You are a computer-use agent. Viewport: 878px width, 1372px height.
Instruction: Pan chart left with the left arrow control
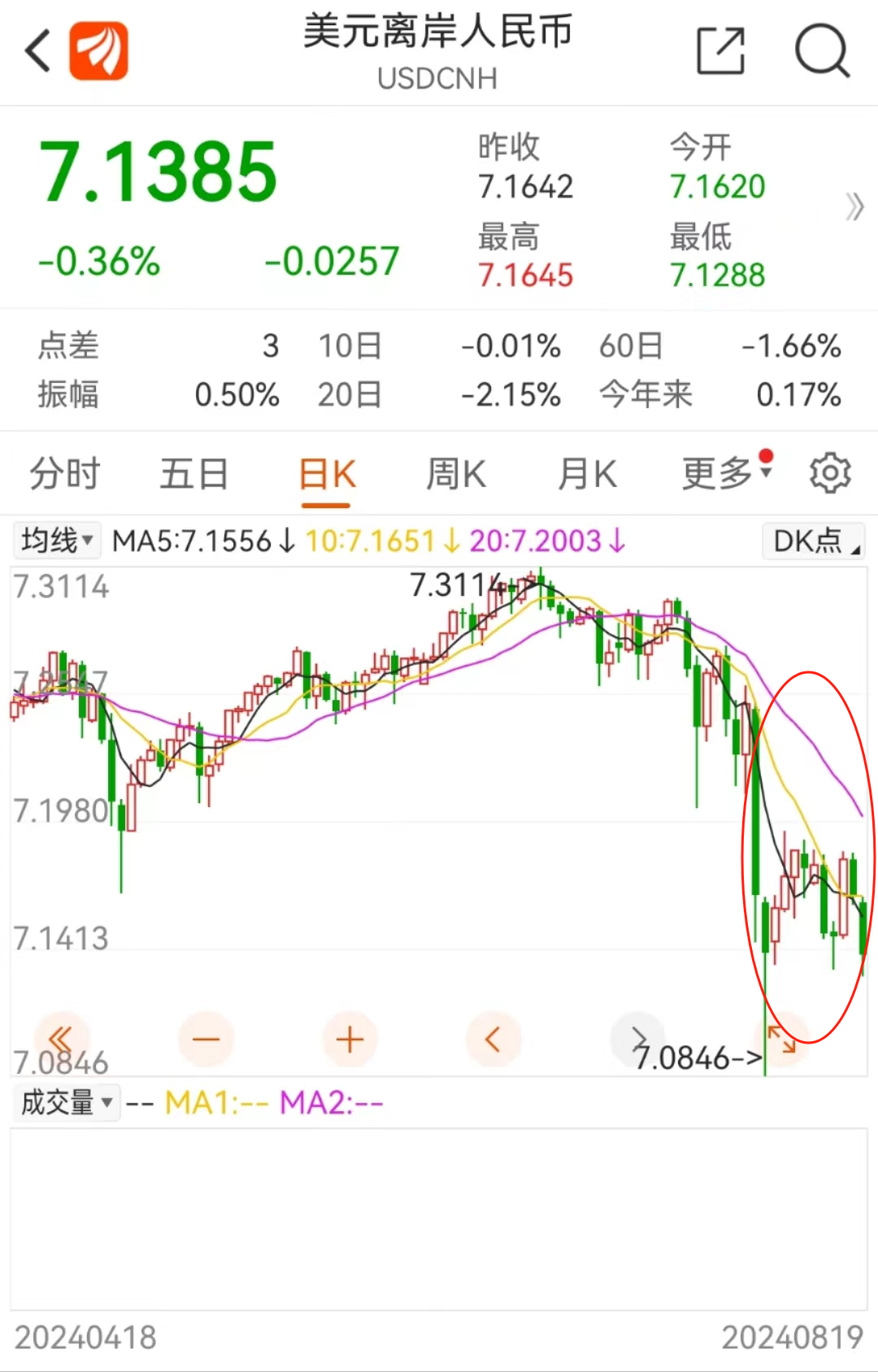click(493, 1039)
